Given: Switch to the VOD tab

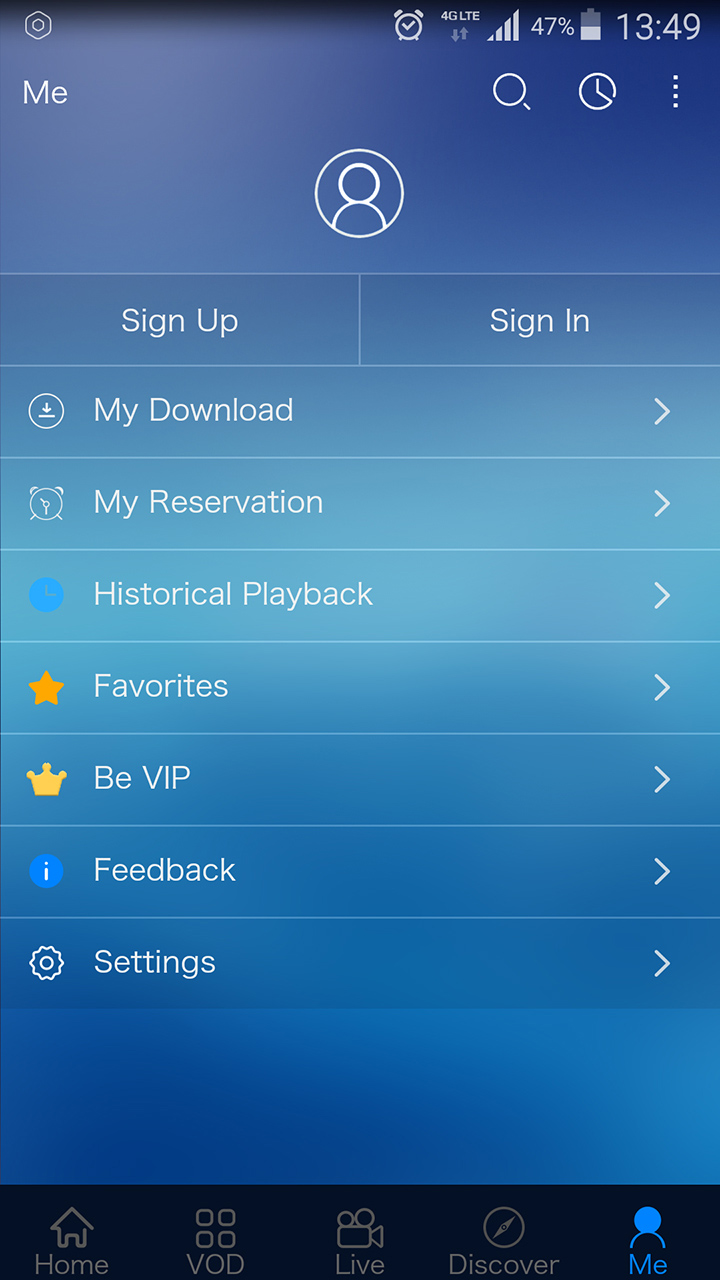Looking at the screenshot, I should [x=215, y=1238].
